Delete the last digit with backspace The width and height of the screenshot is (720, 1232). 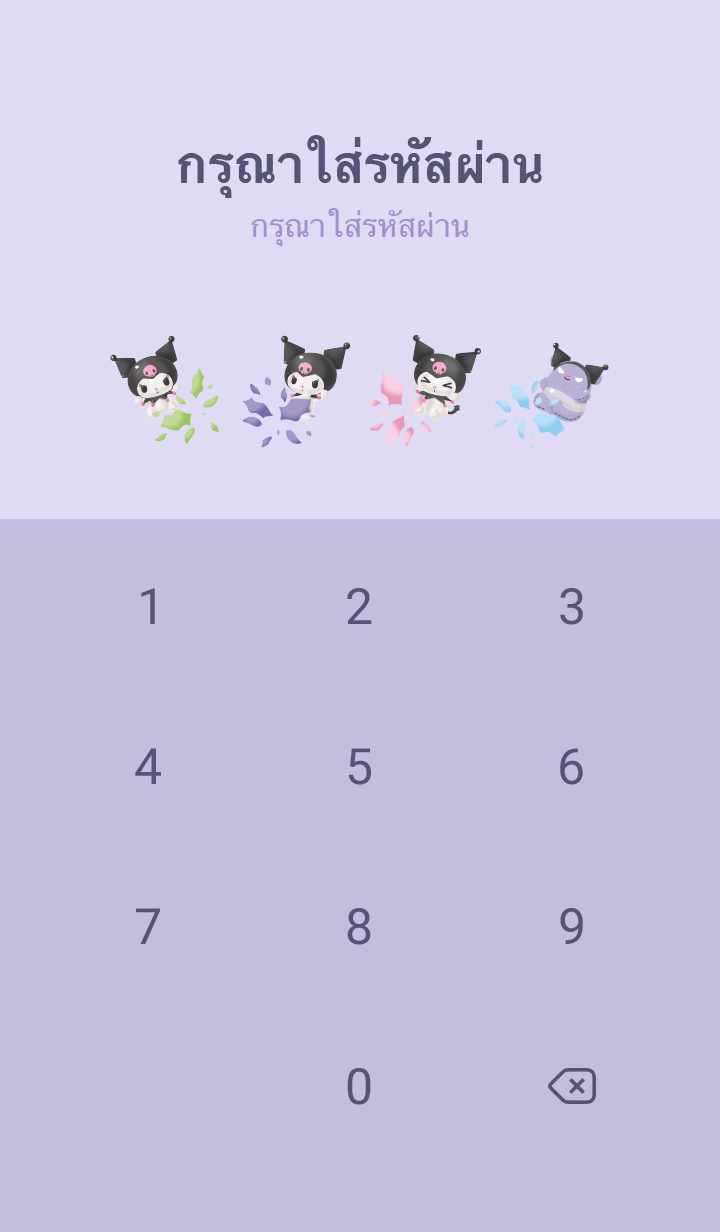pyautogui.click(x=572, y=1086)
